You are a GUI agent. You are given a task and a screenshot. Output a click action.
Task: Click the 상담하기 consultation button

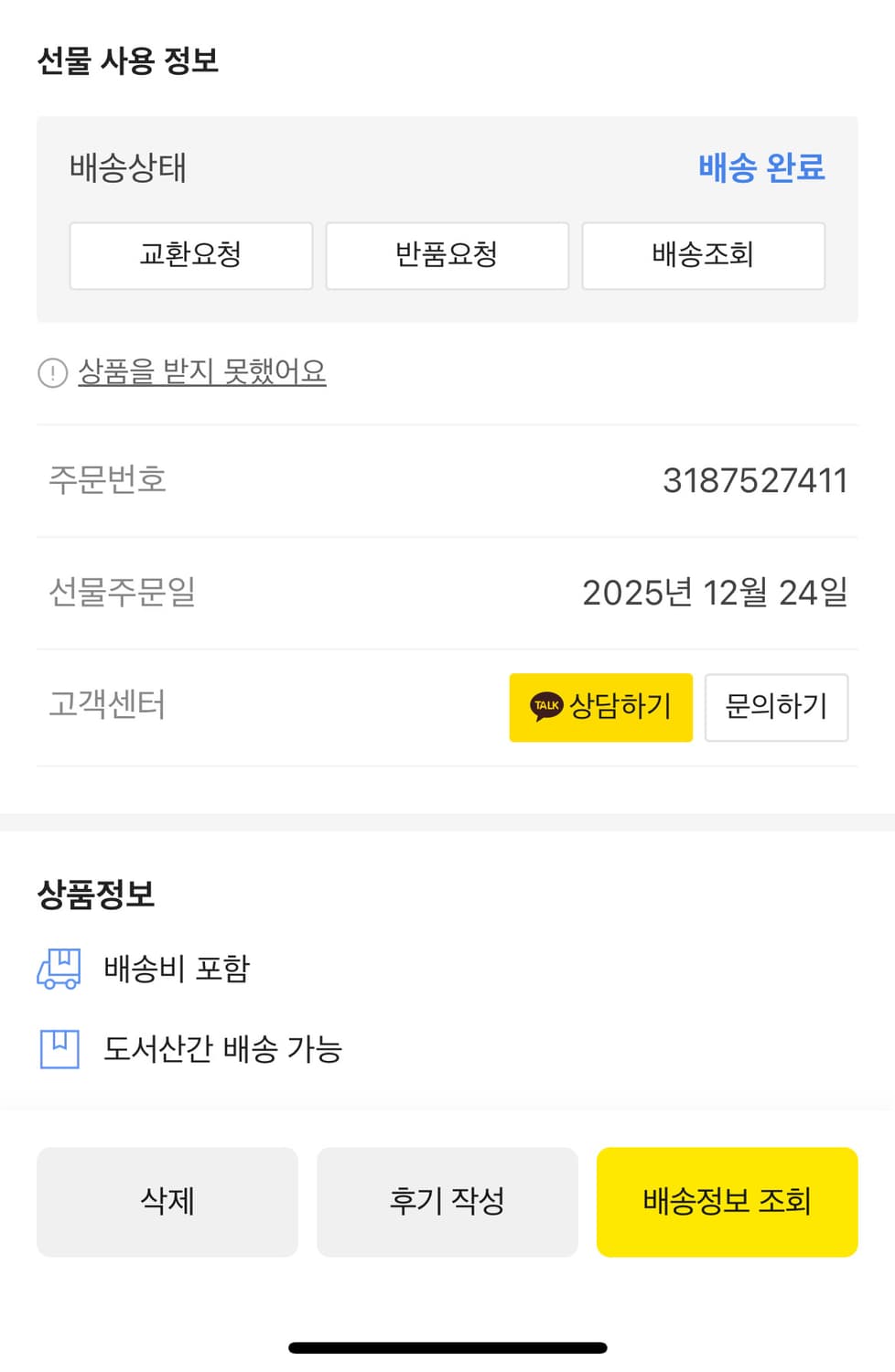[600, 706]
